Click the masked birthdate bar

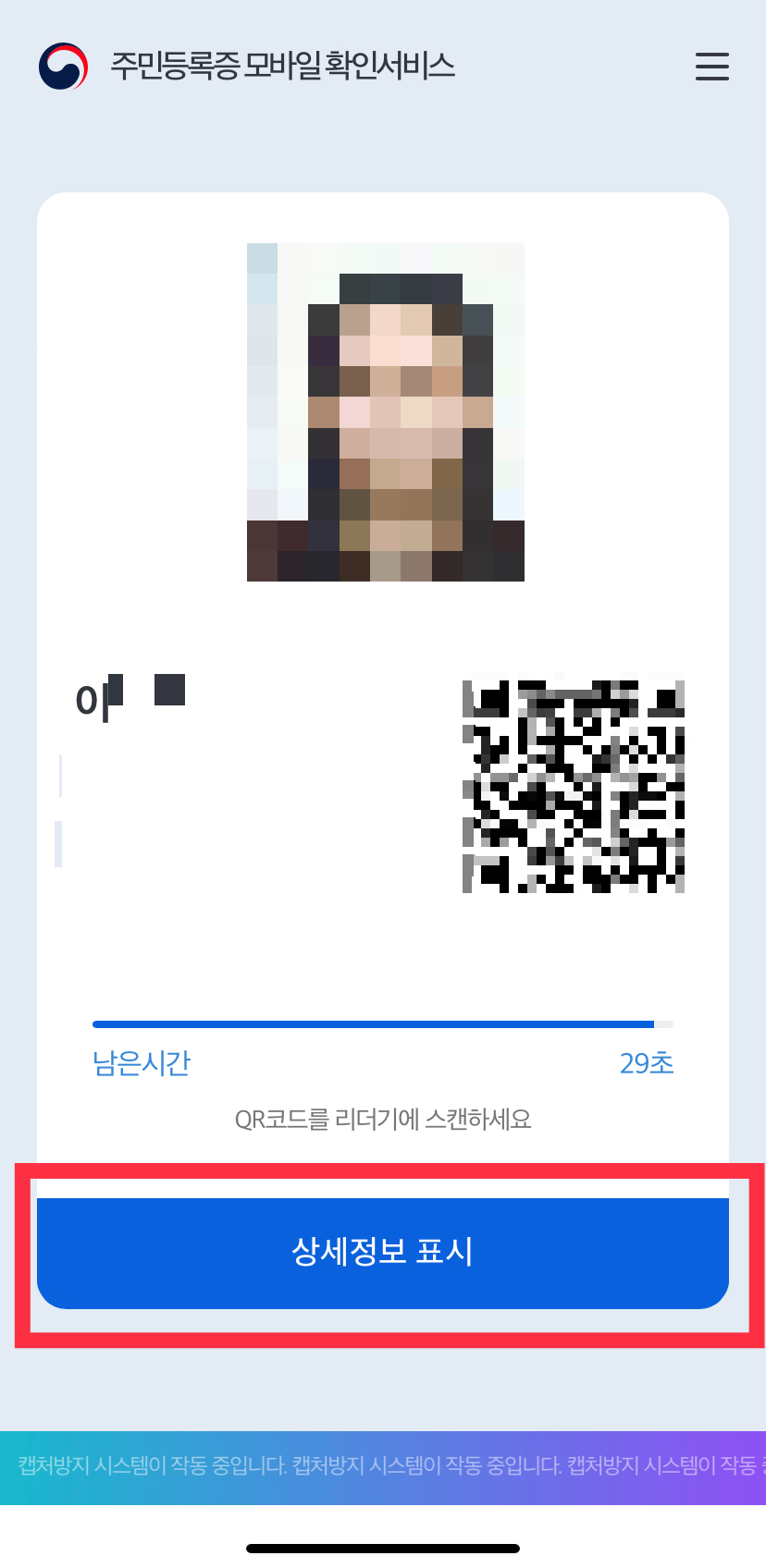[60, 777]
